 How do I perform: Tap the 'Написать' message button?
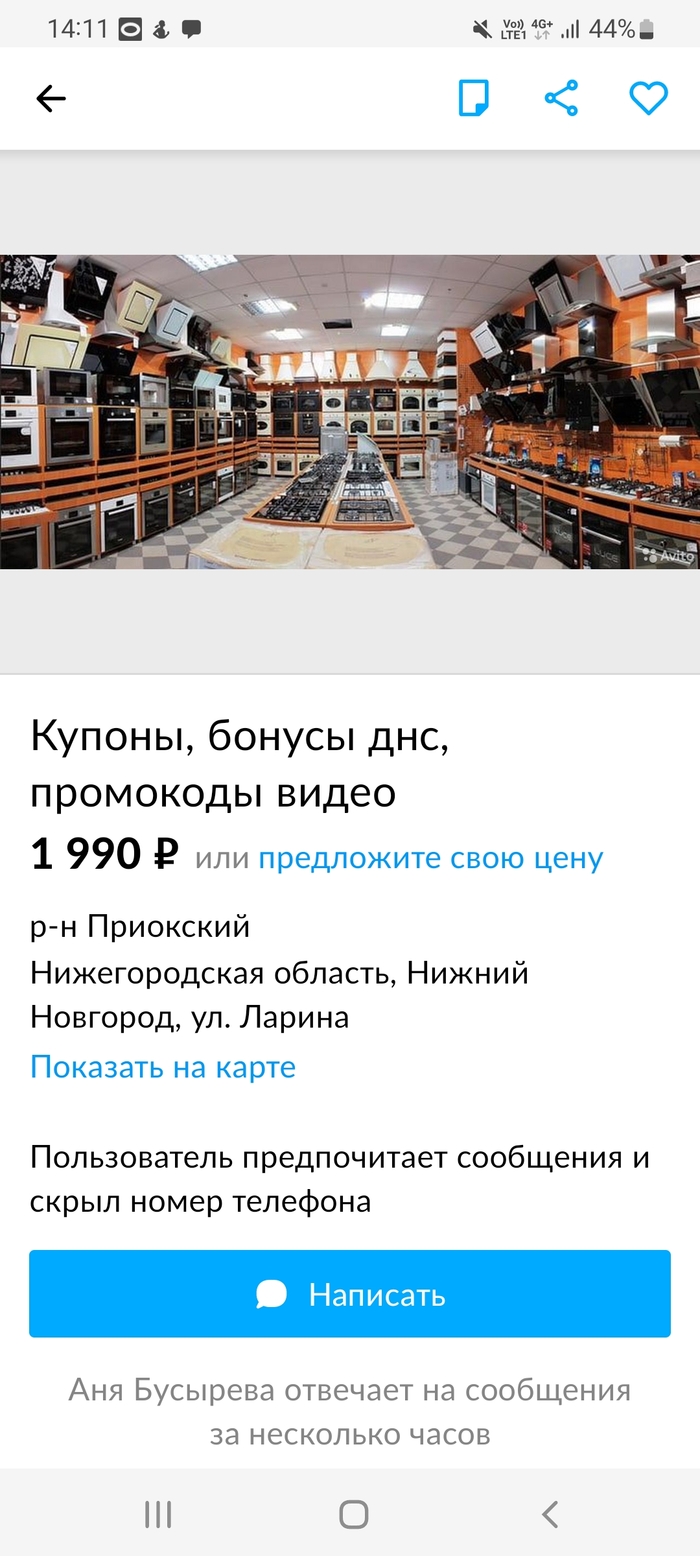click(350, 1294)
